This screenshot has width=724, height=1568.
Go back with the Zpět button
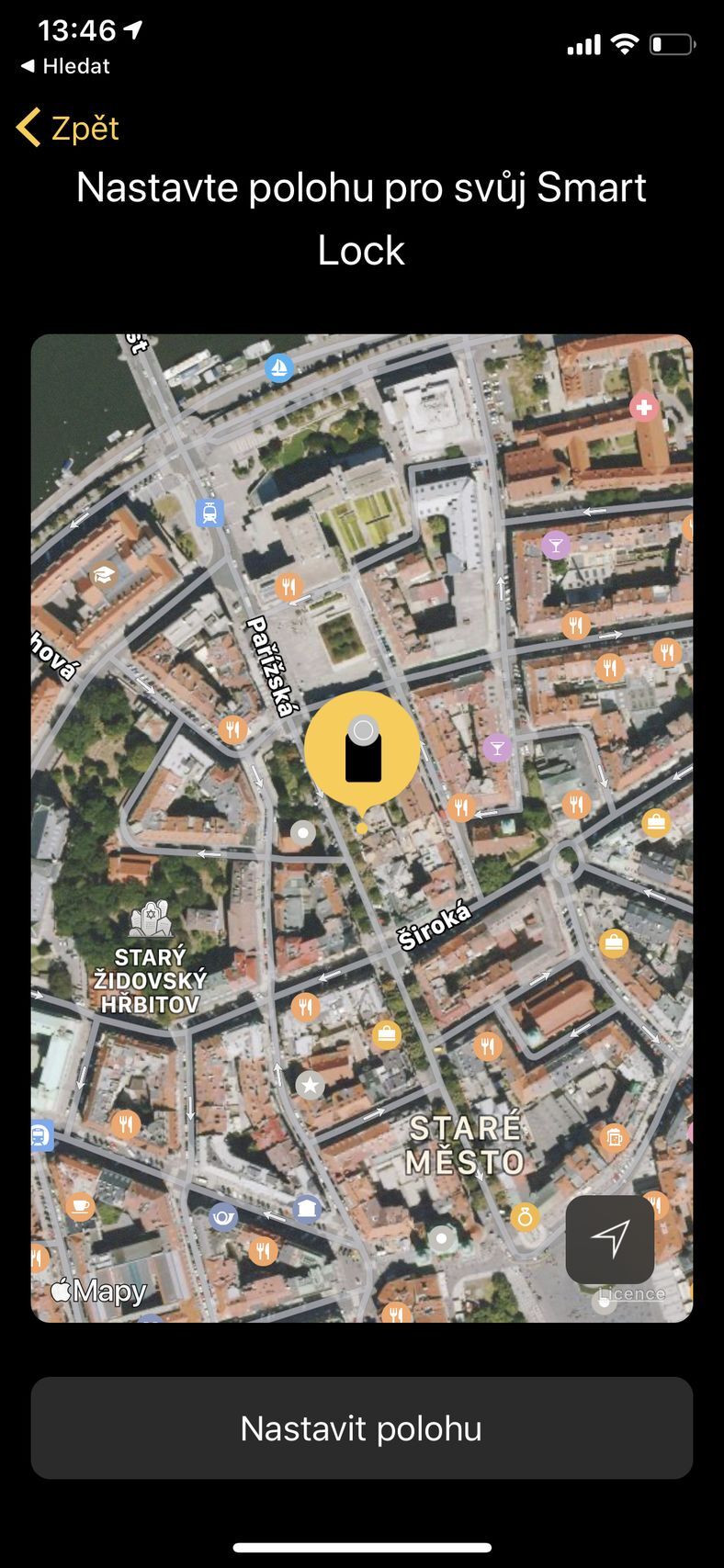pos(68,128)
